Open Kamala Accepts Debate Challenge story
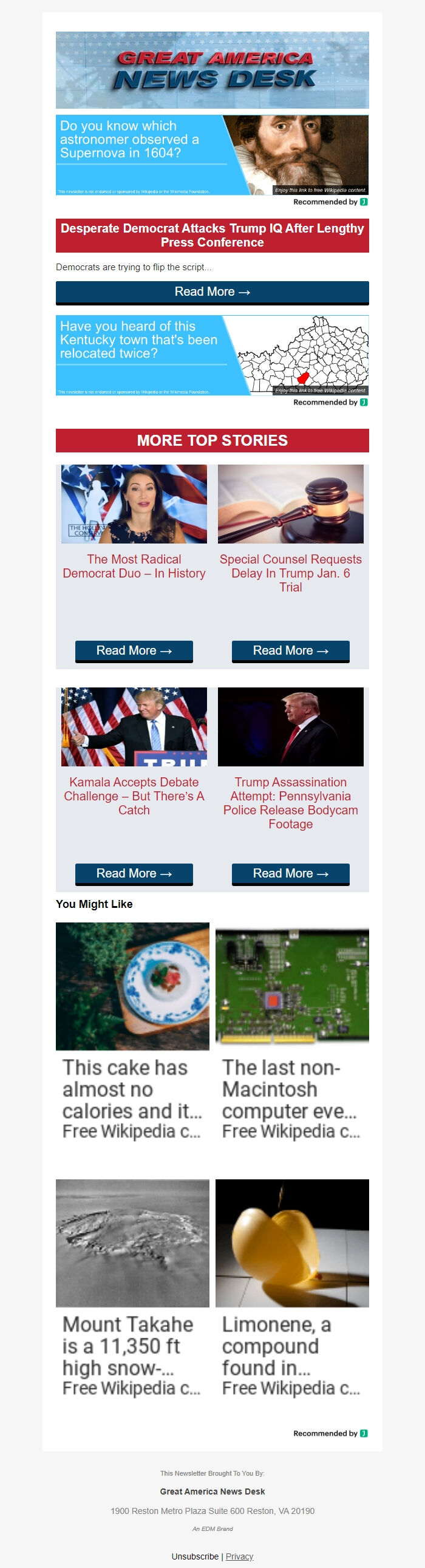425x1568 pixels. pyautogui.click(x=134, y=796)
